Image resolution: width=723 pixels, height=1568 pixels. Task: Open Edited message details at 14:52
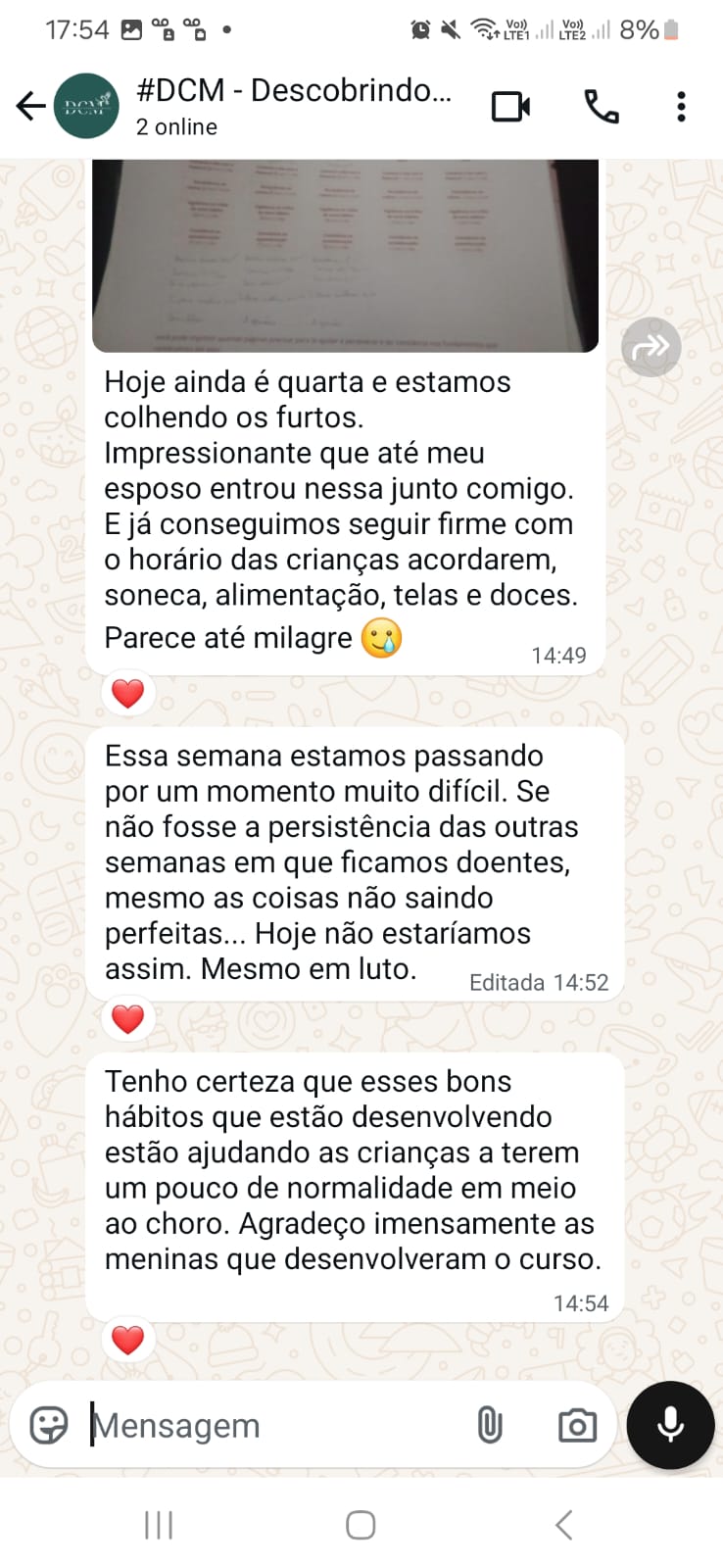[540, 982]
